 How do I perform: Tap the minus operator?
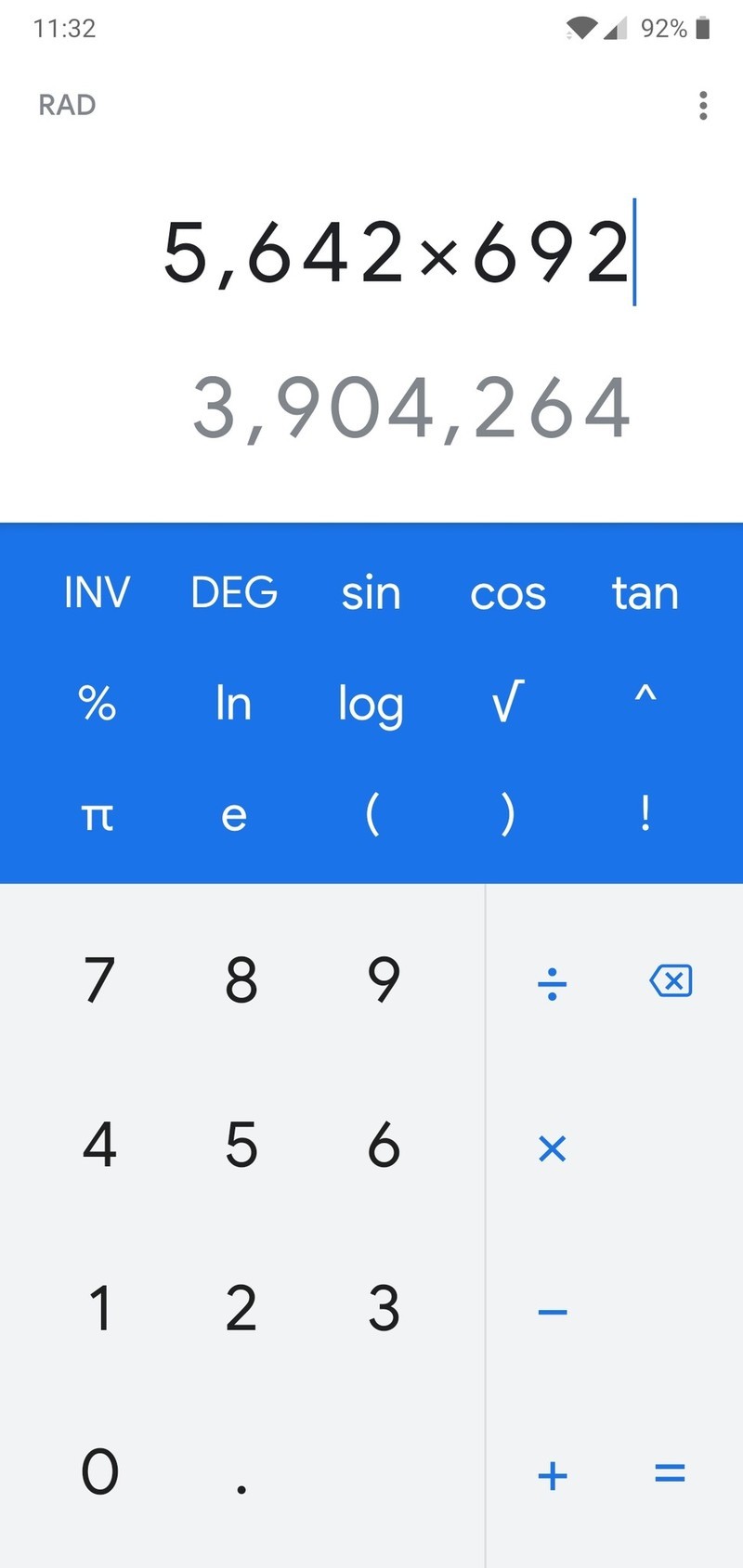tap(553, 1312)
